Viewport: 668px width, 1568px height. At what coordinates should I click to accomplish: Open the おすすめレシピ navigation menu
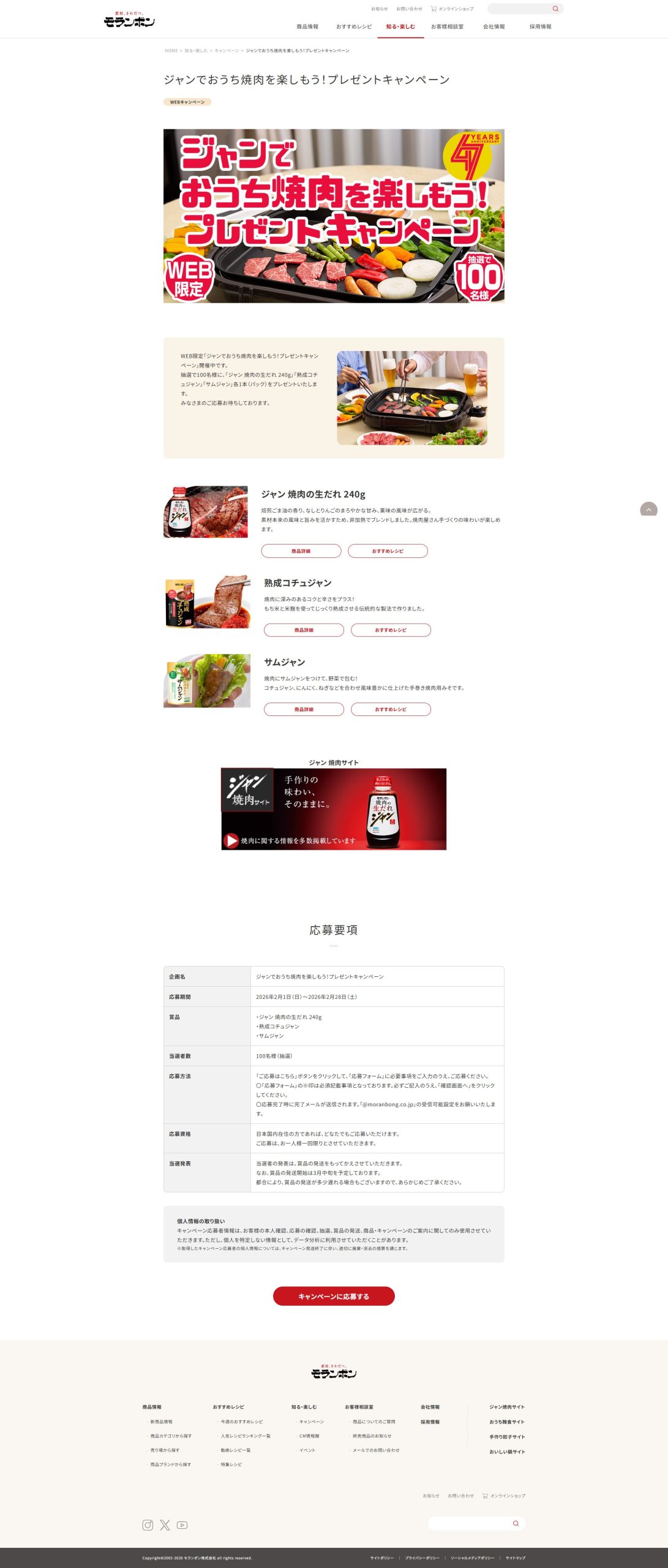tap(353, 27)
